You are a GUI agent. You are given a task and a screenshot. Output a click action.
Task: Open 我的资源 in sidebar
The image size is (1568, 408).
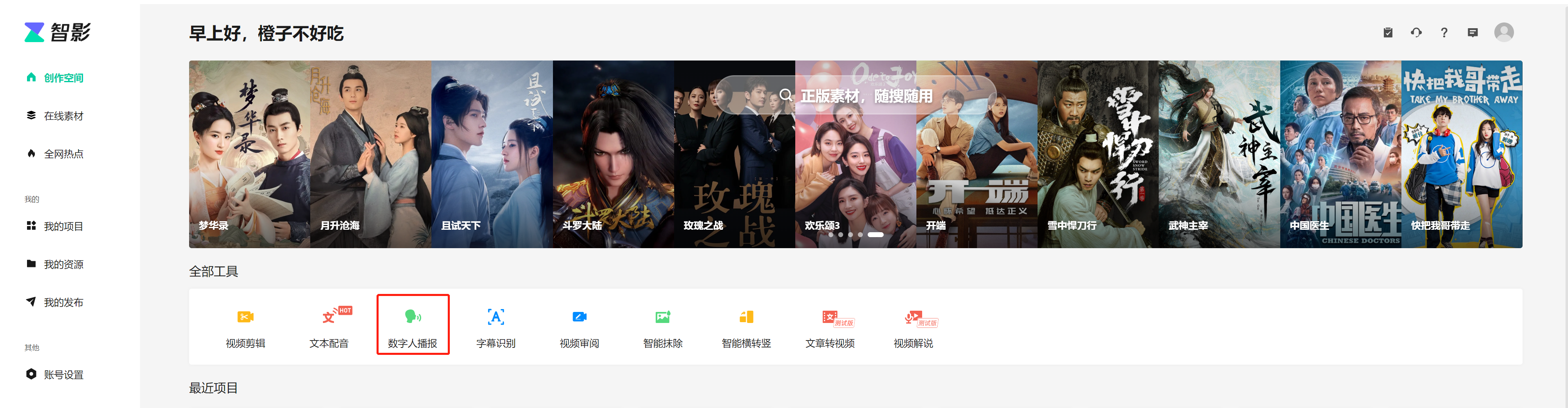pos(63,265)
